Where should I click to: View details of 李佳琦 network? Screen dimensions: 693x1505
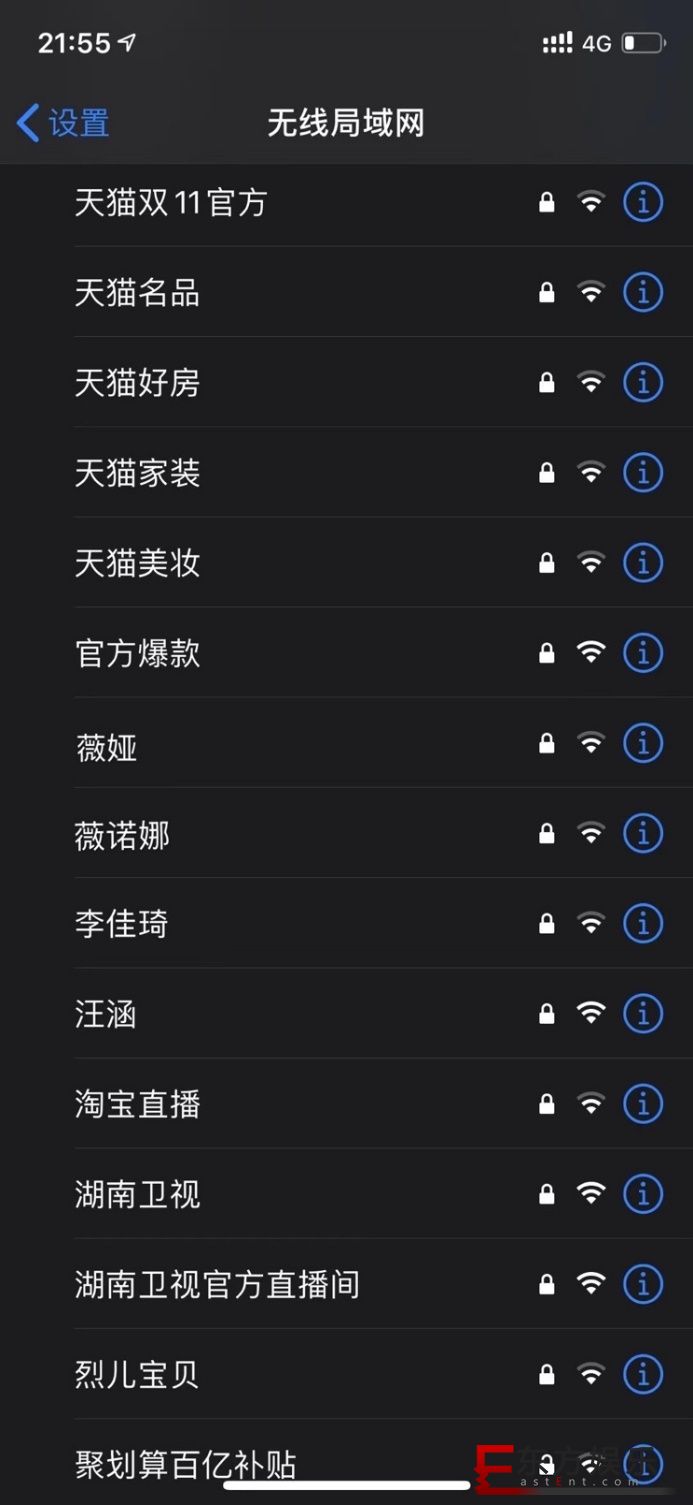[x=643, y=924]
